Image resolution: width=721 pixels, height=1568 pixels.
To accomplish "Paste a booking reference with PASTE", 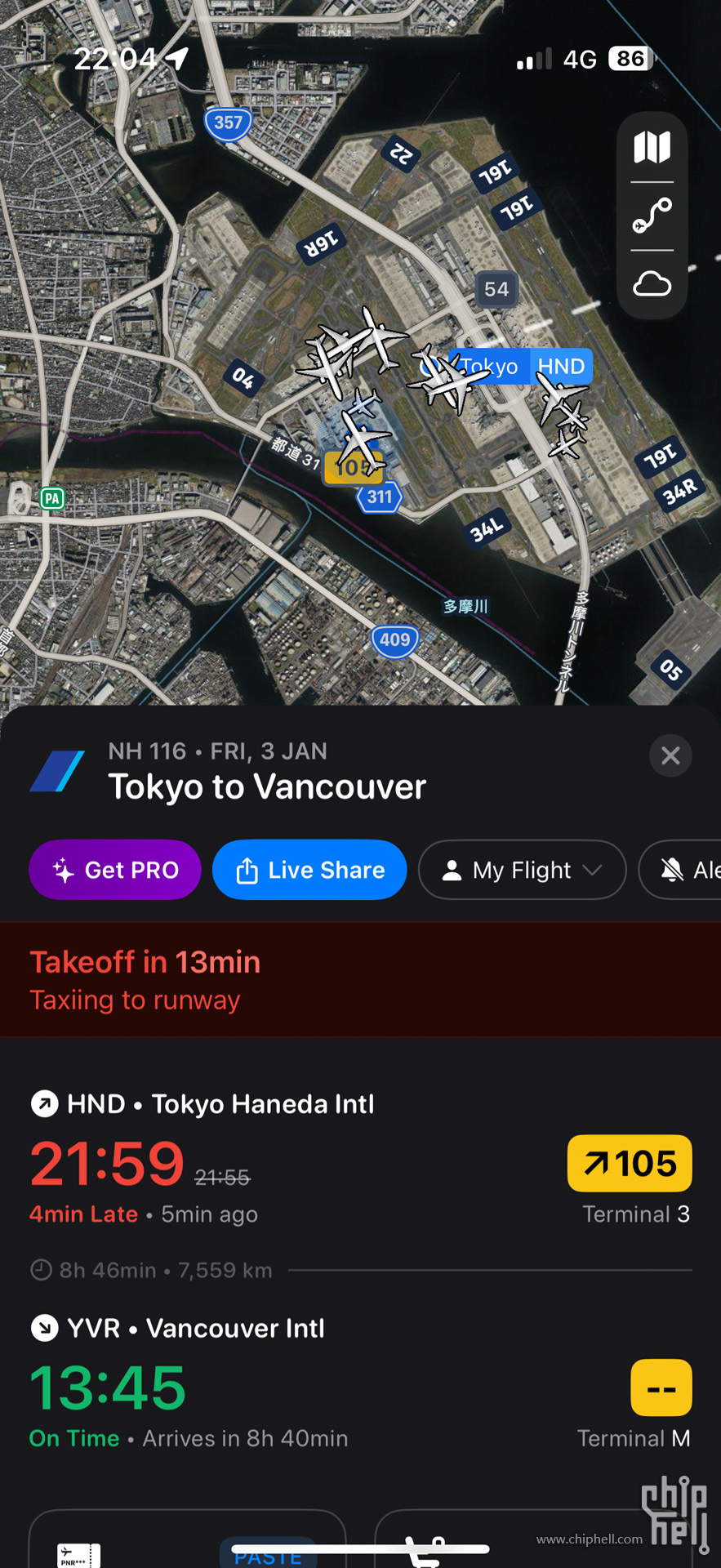I will (268, 1554).
